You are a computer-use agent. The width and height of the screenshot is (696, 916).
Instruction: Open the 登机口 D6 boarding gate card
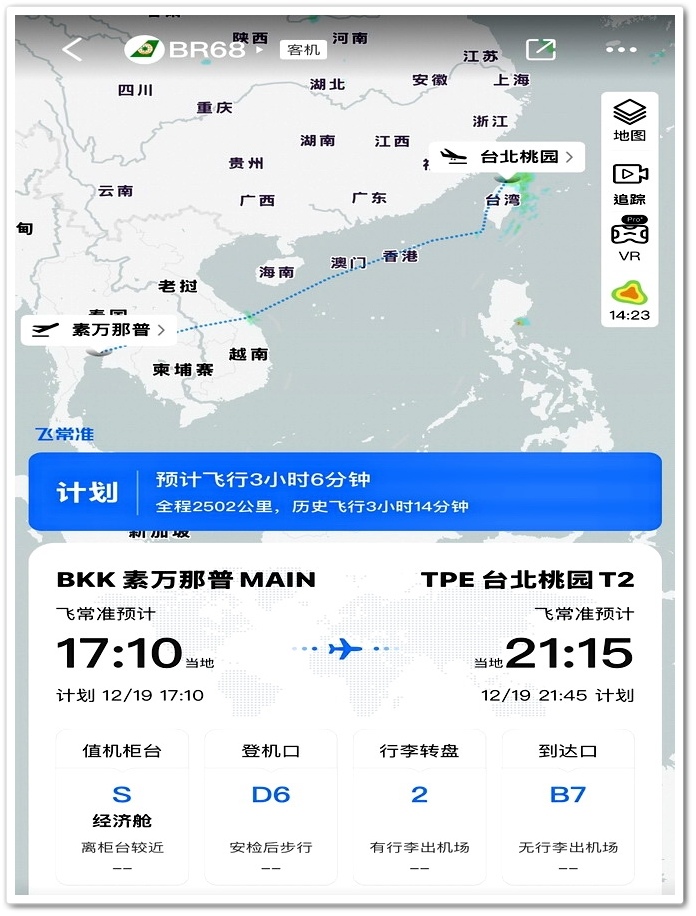[x=270, y=806]
